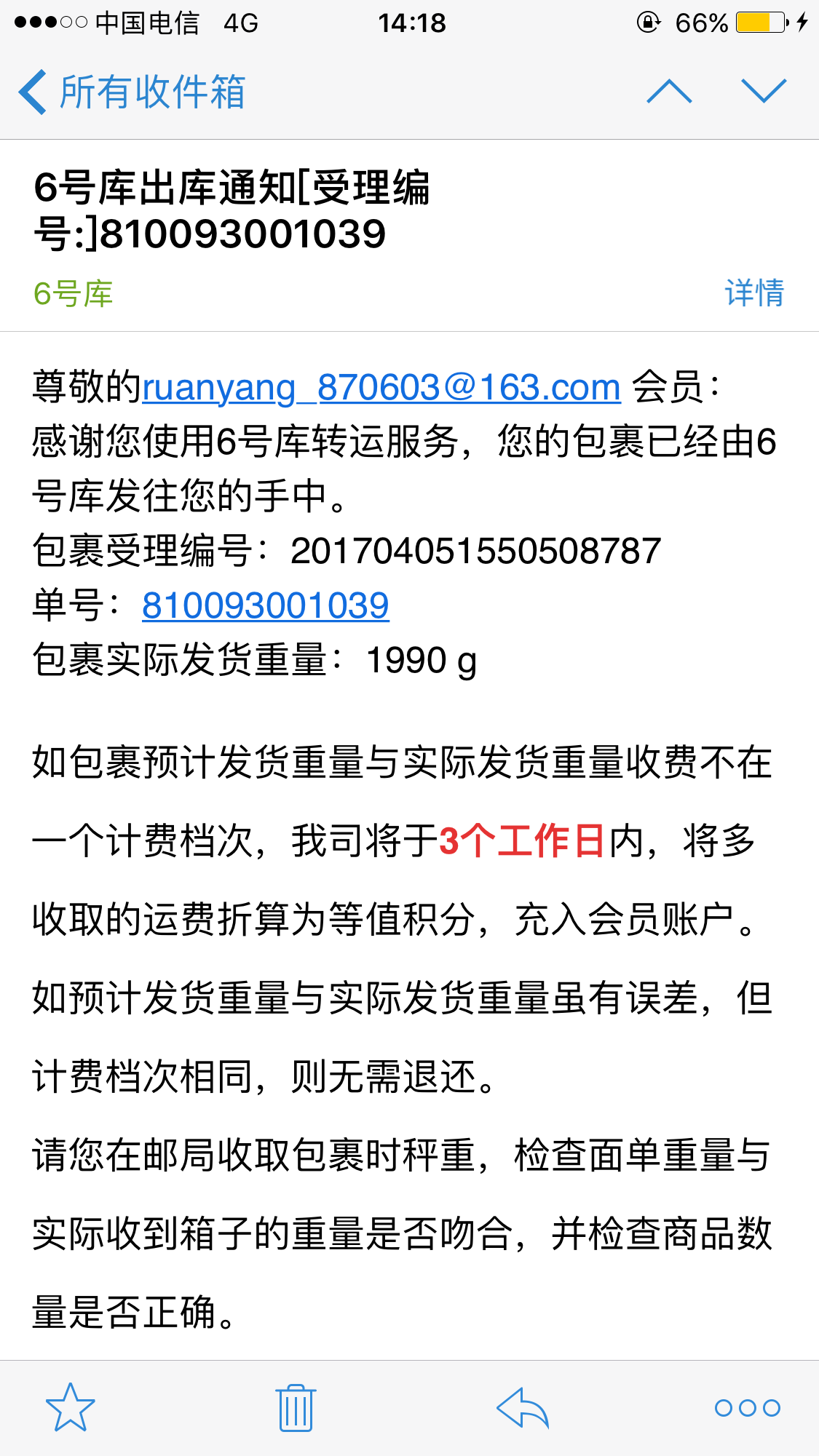Open sender 6号库 contact
Screen dimensions: 819x1456
[x=74, y=294]
